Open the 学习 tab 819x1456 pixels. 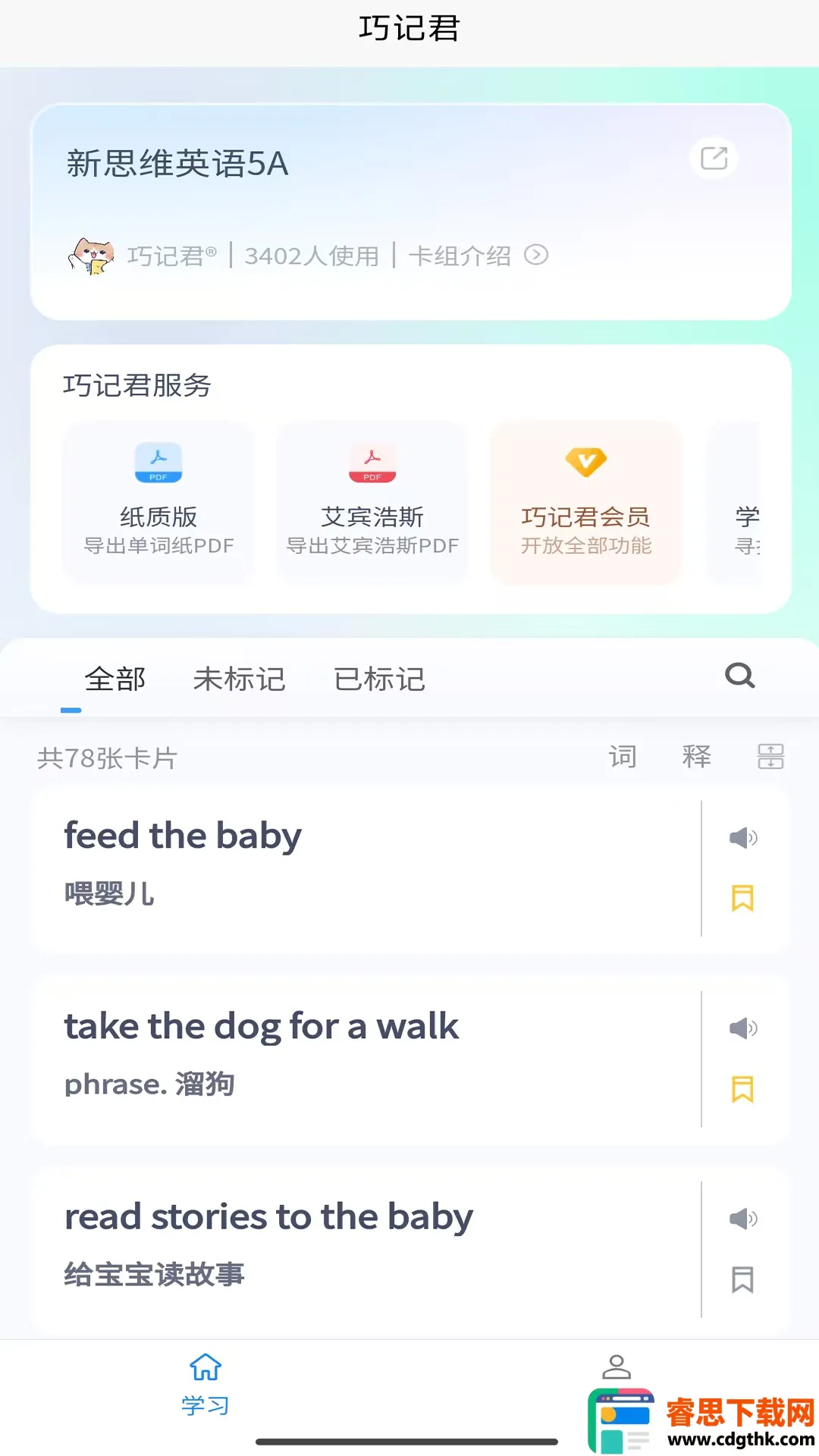tap(205, 1384)
